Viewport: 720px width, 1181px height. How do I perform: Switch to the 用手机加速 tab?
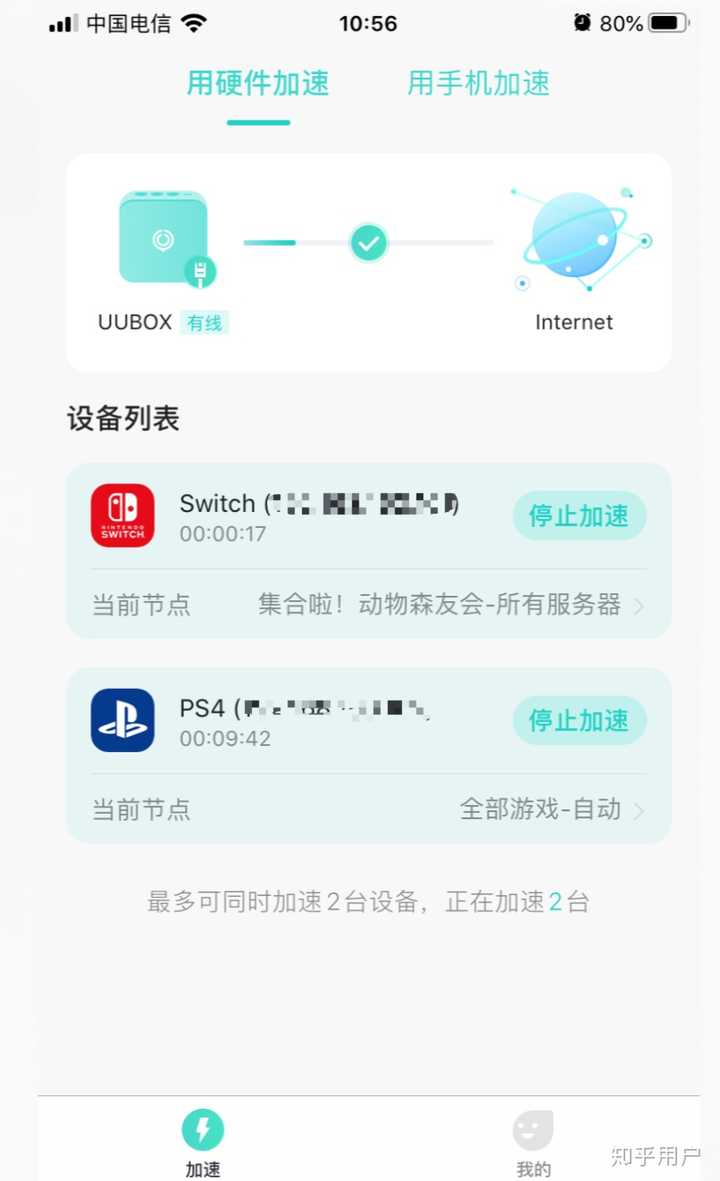(x=477, y=84)
